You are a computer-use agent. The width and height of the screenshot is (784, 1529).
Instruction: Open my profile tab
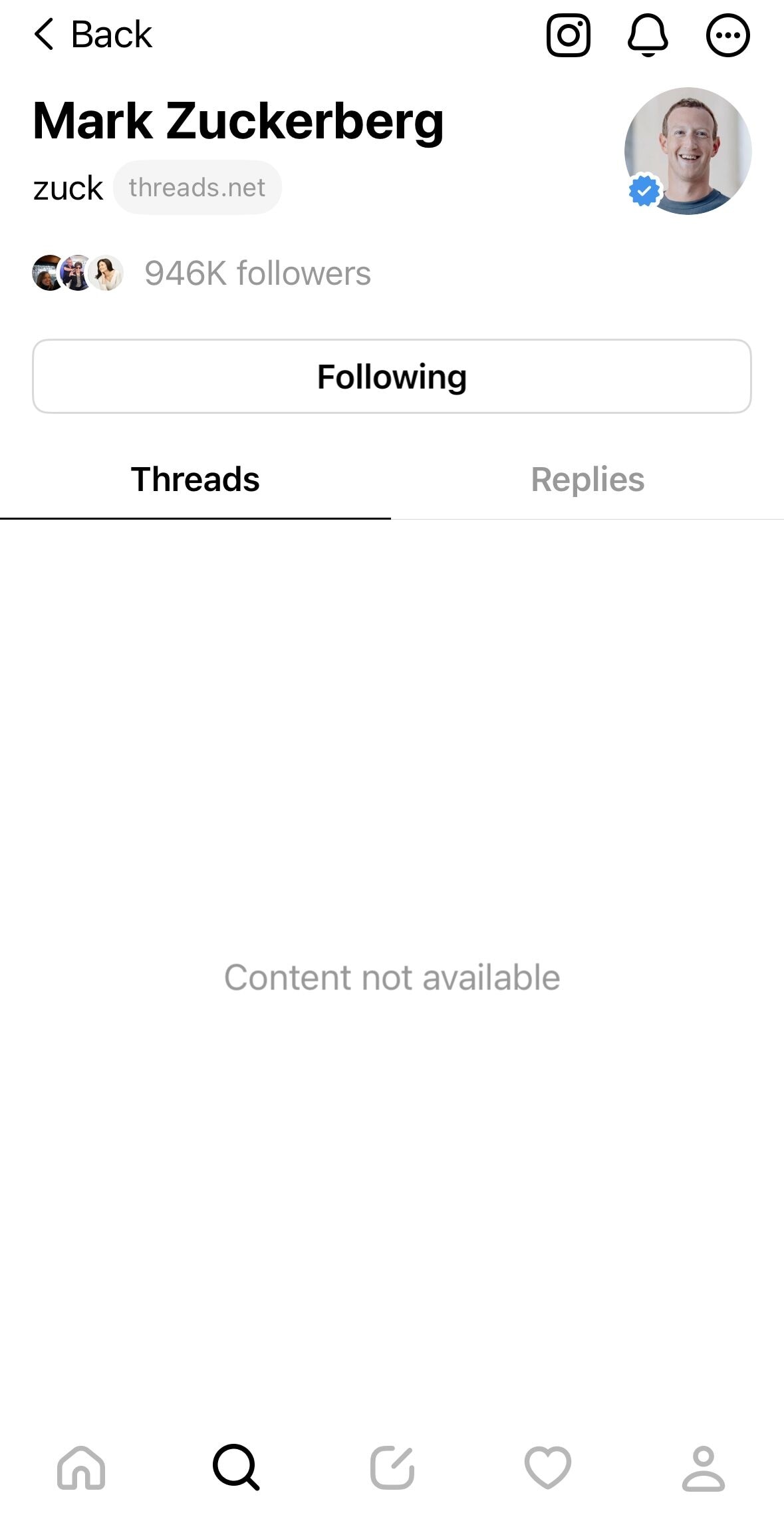[704, 1466]
